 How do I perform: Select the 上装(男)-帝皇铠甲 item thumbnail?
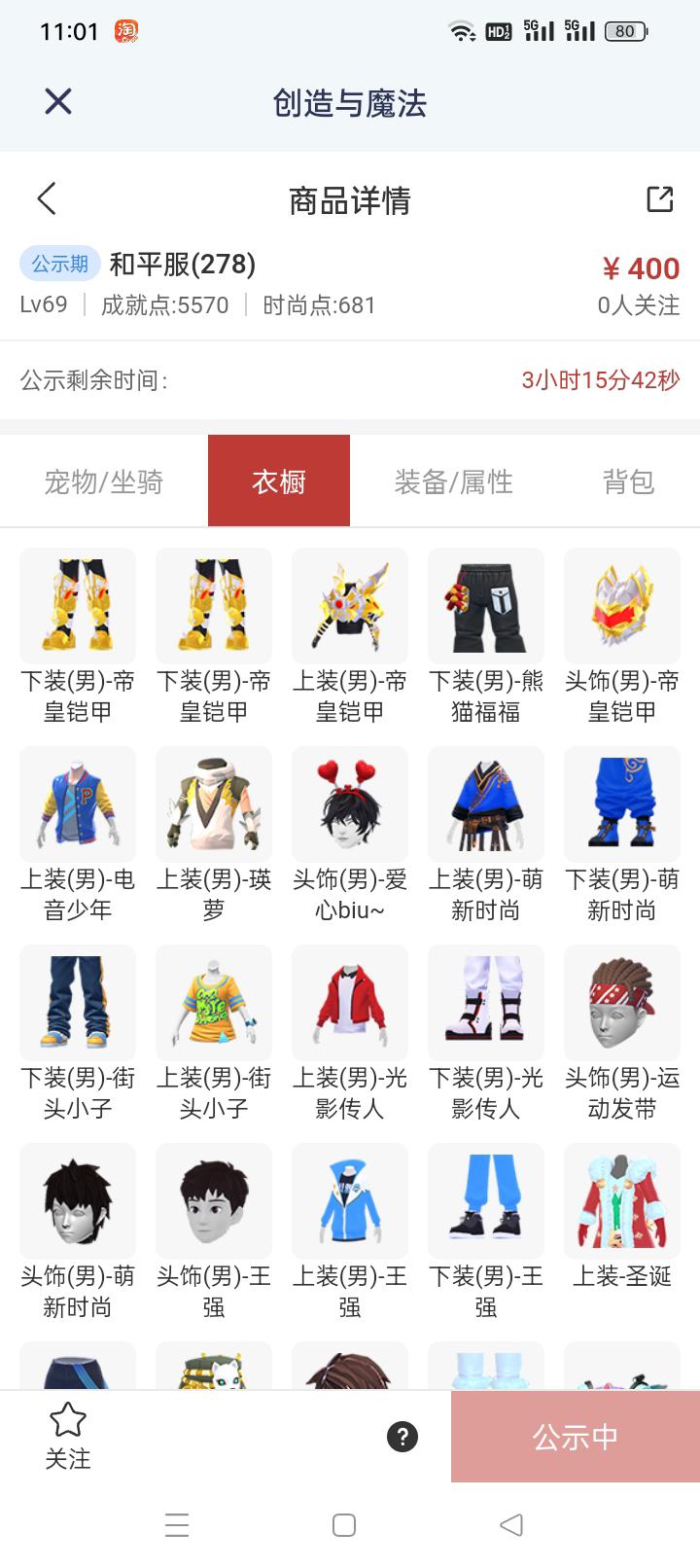350,605
